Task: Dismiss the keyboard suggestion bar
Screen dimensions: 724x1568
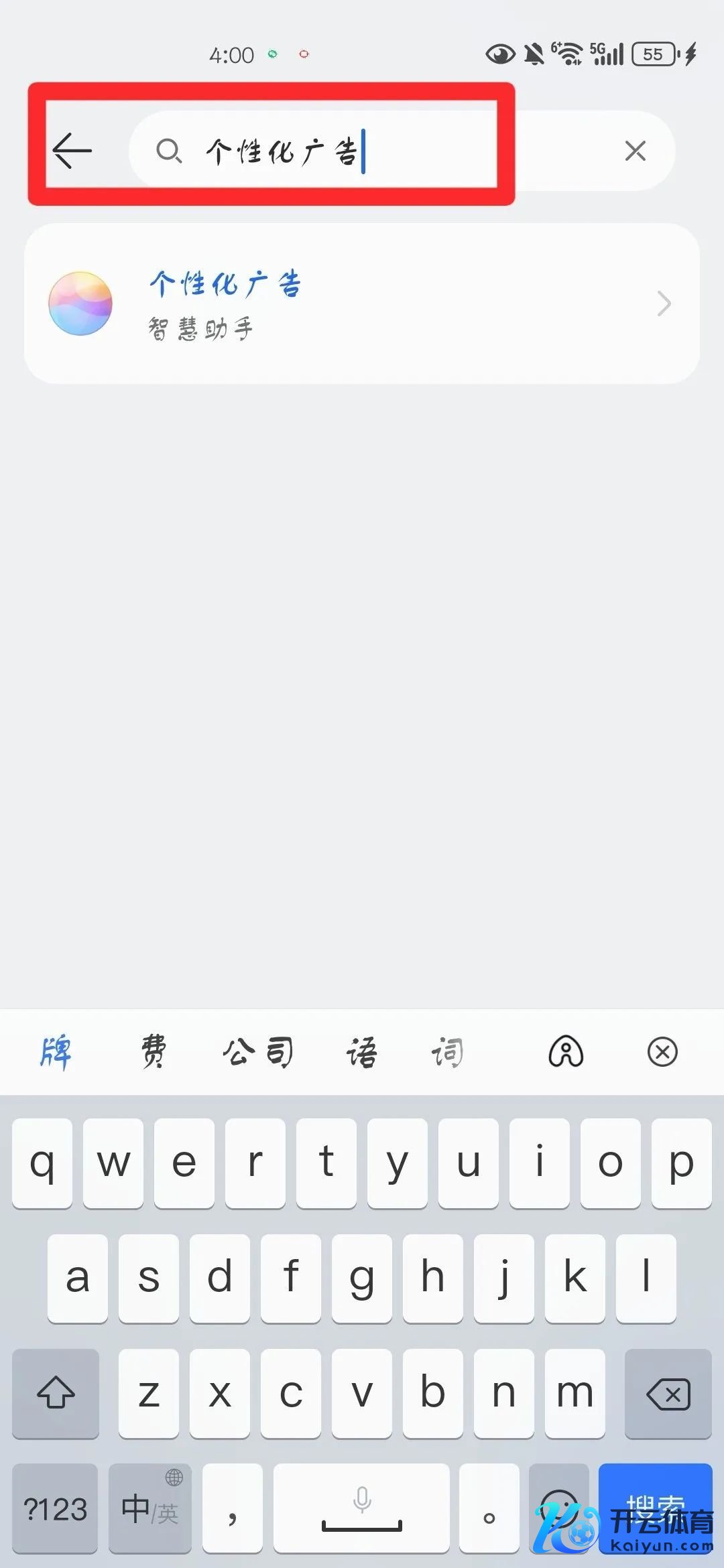Action: click(662, 1052)
